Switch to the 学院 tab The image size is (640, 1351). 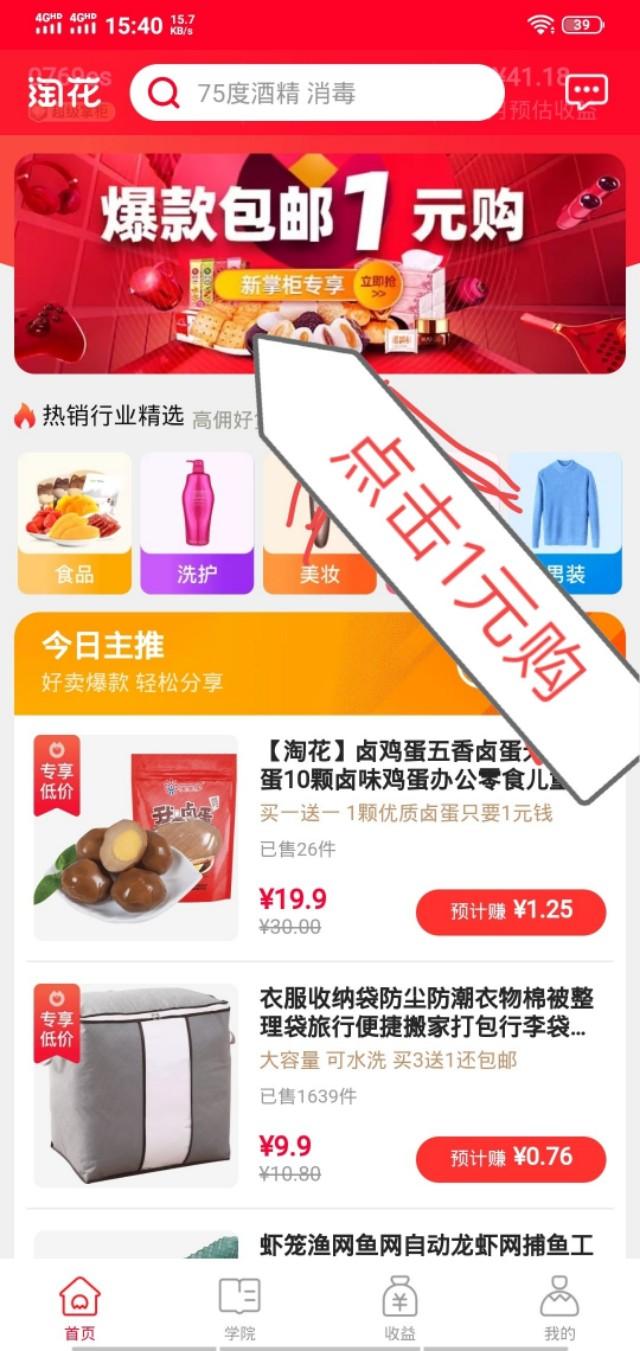[x=240, y=1306]
